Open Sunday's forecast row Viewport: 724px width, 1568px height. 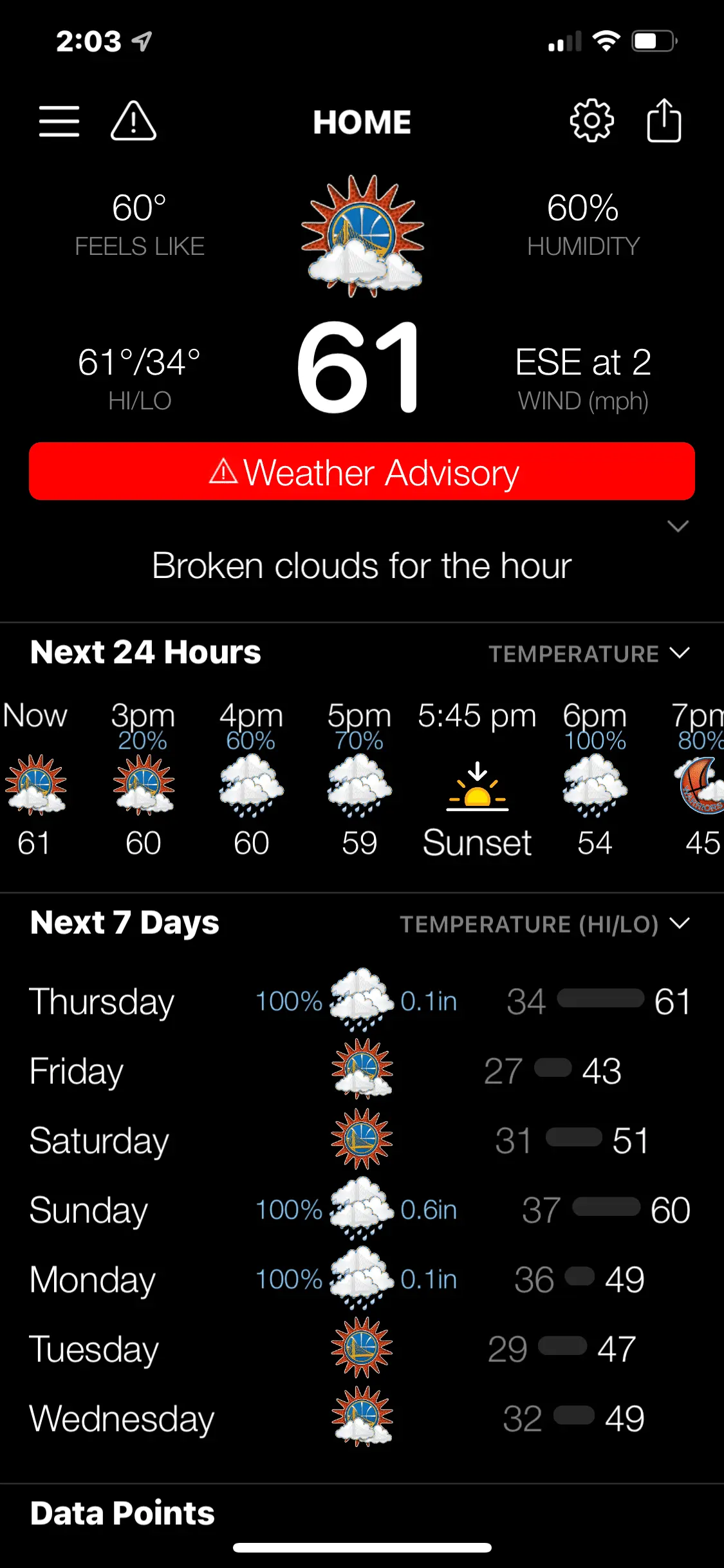(x=362, y=1210)
